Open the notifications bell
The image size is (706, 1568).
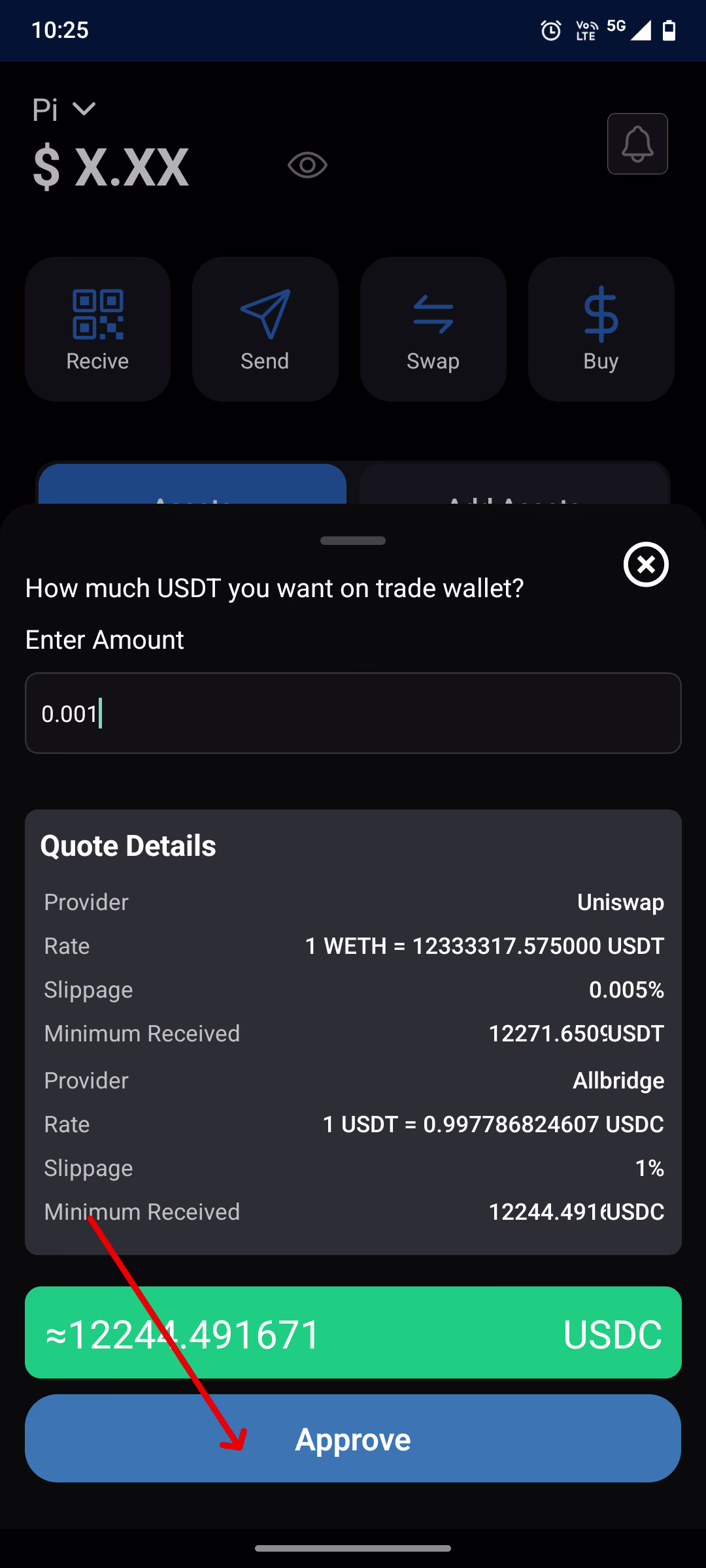pyautogui.click(x=637, y=144)
